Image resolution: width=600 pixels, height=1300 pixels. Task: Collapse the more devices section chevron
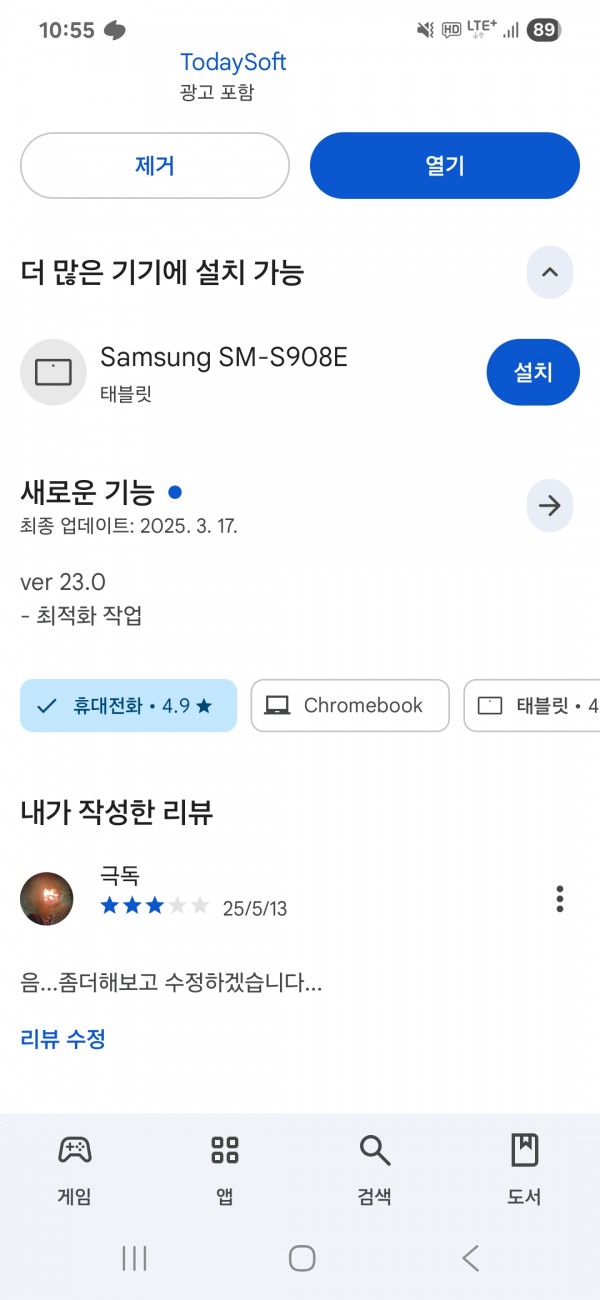pos(550,272)
